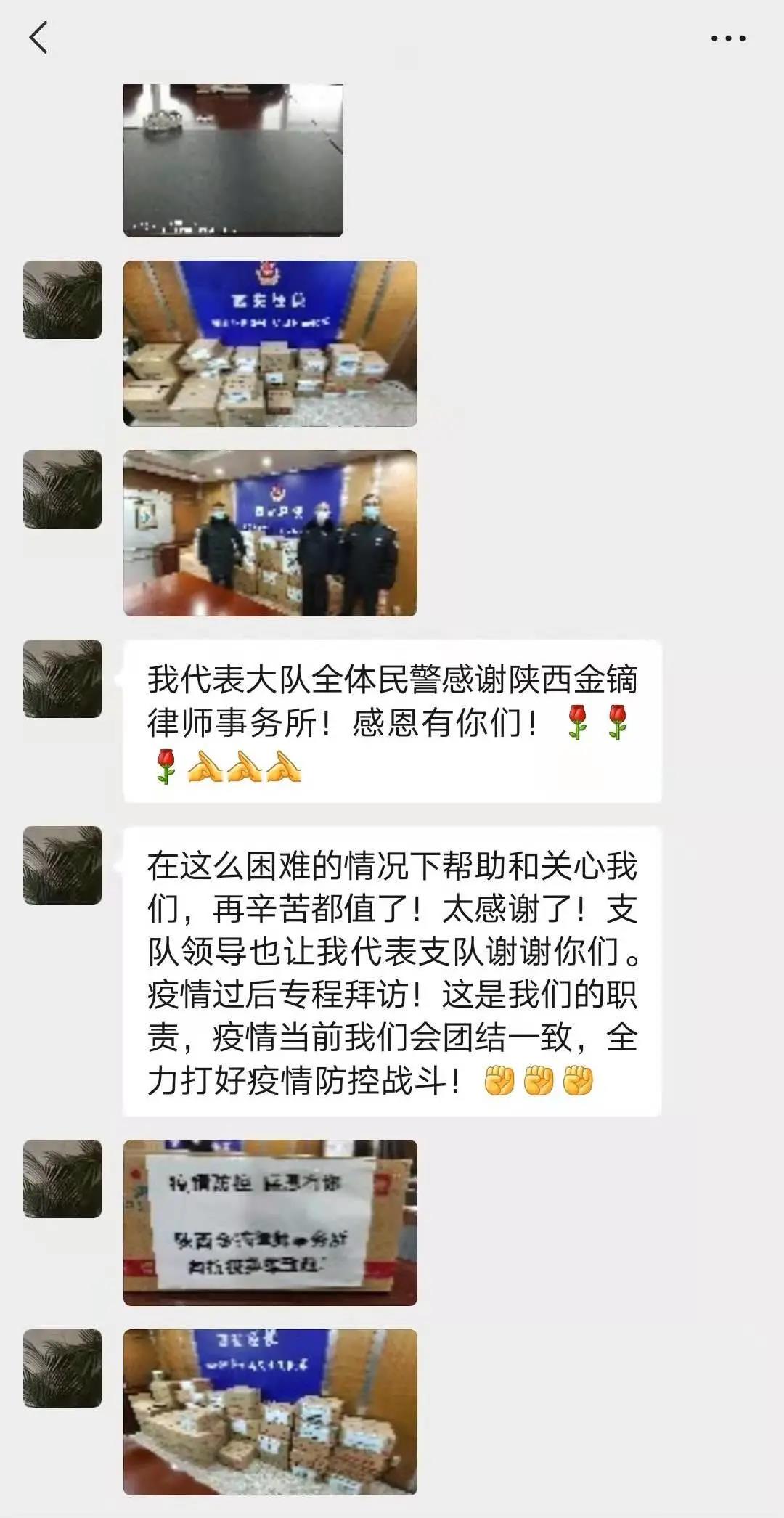Open the dark conference table photo

pos(233,160)
